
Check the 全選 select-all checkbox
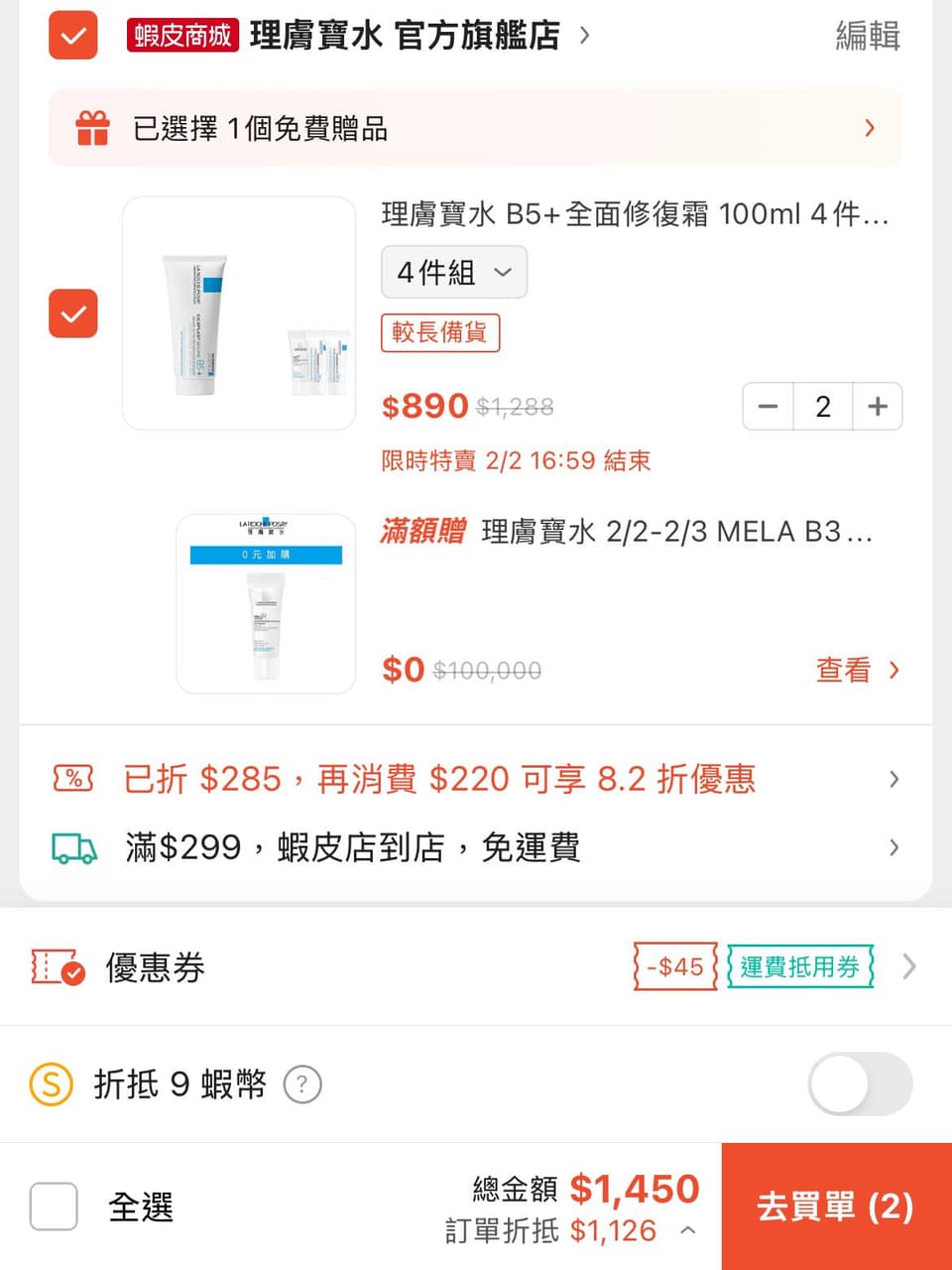54,1206
